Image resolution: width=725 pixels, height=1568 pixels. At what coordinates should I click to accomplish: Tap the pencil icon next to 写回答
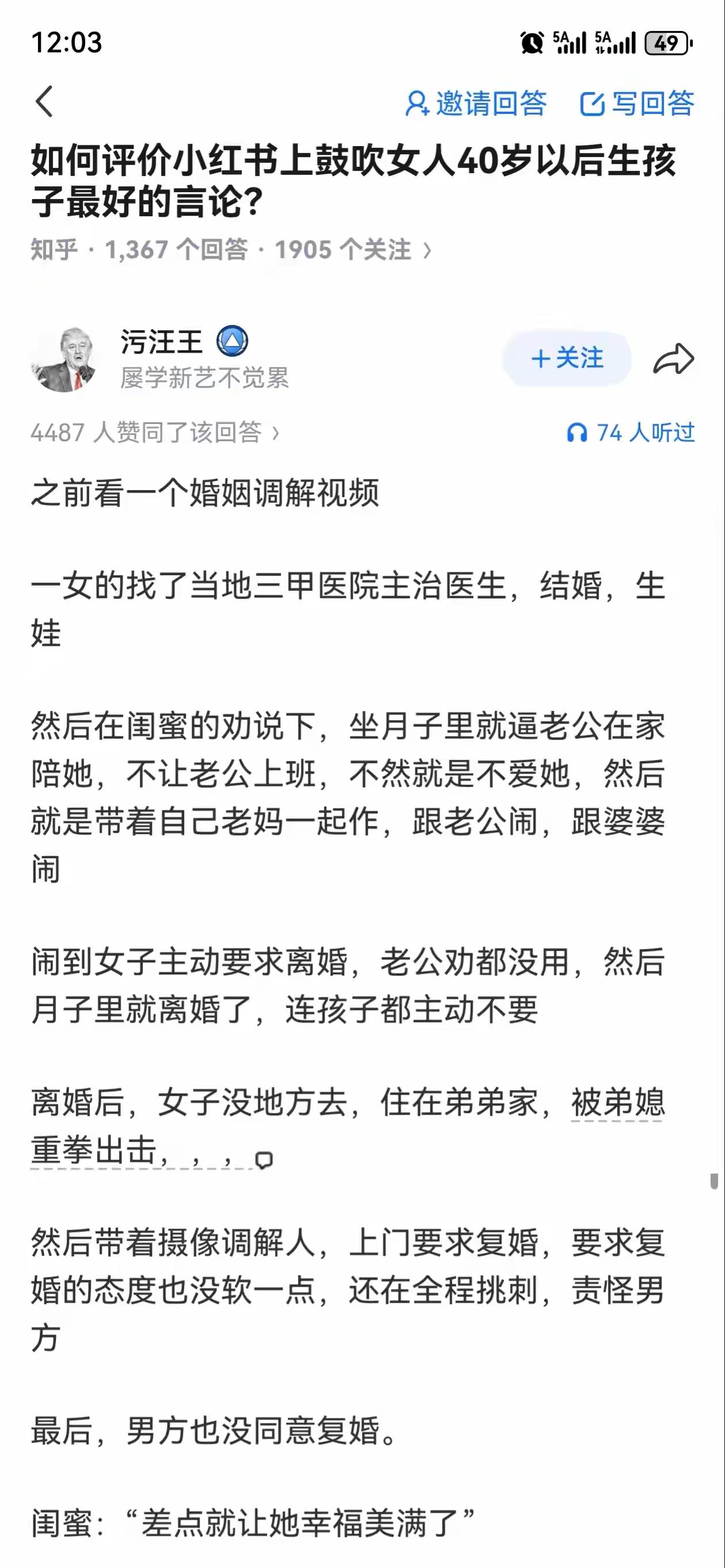tap(597, 102)
